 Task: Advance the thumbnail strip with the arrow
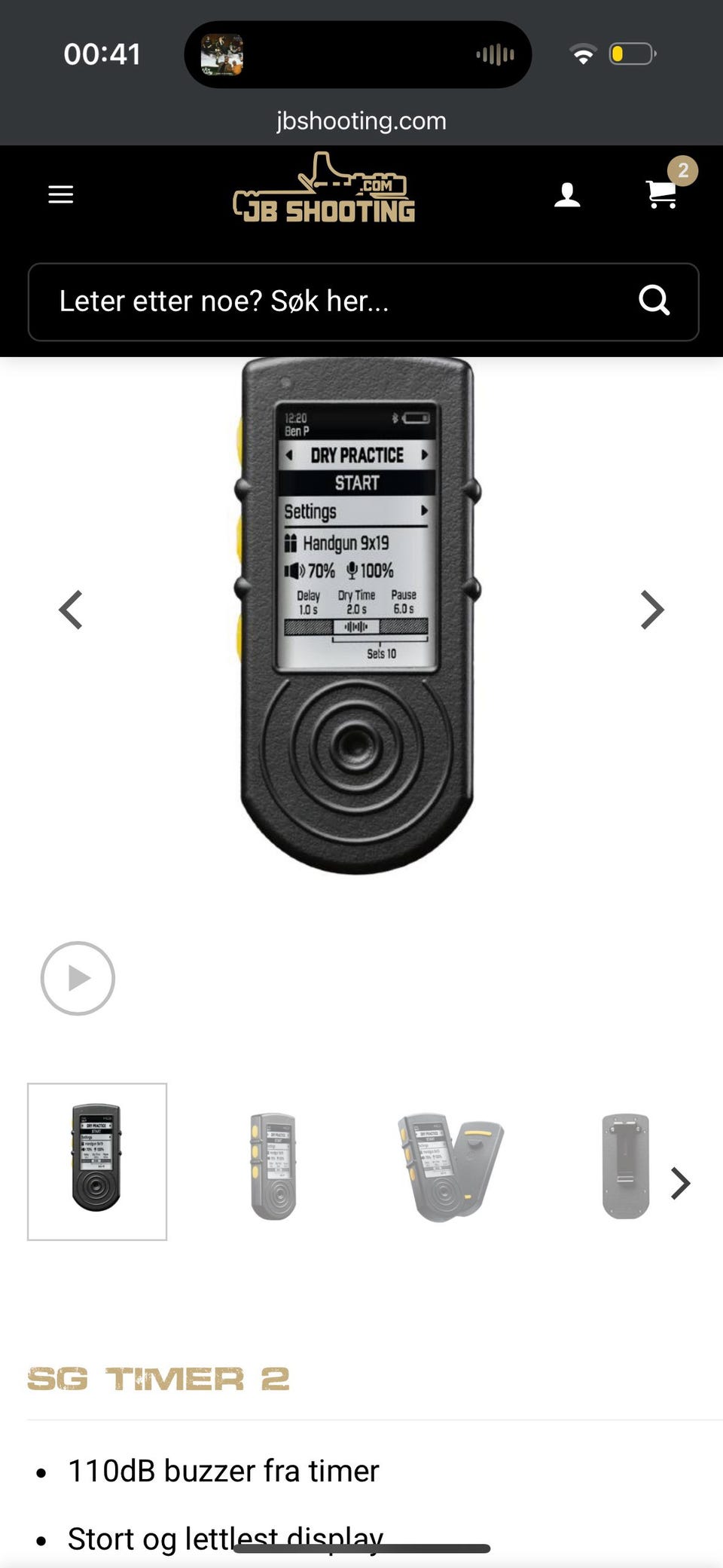coord(681,1183)
